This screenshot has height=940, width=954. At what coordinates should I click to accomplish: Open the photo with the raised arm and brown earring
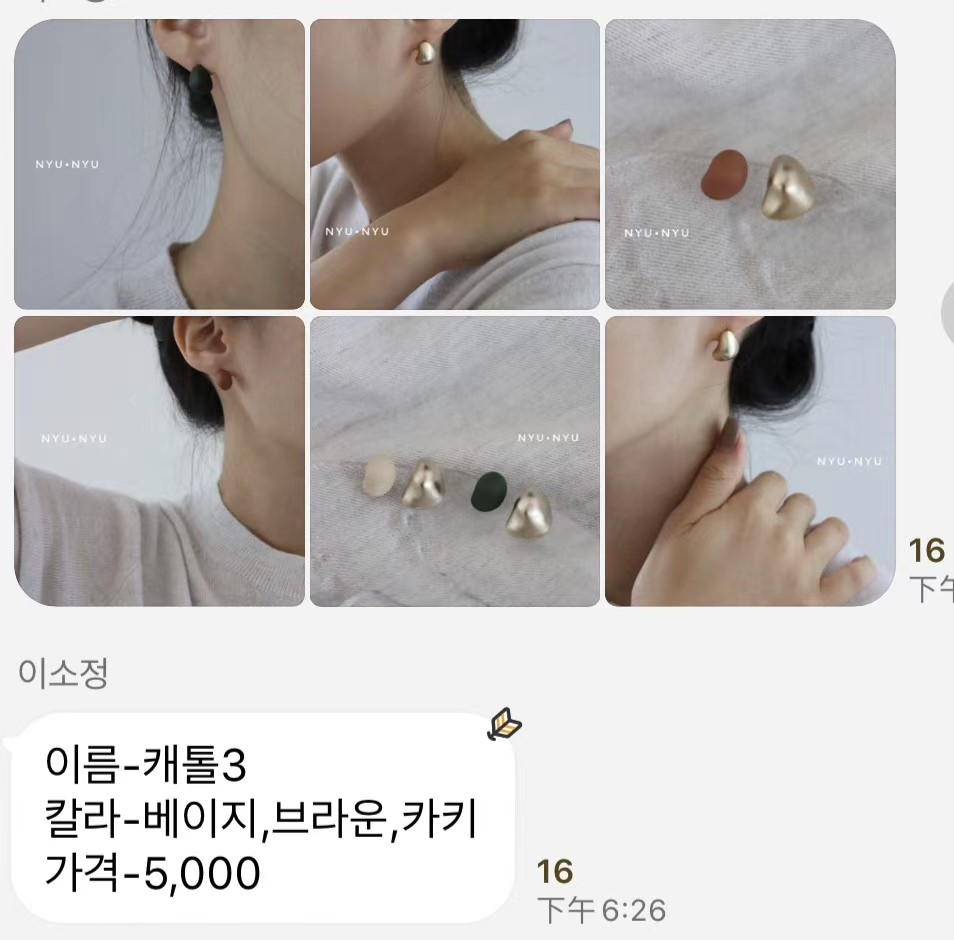[x=159, y=461]
